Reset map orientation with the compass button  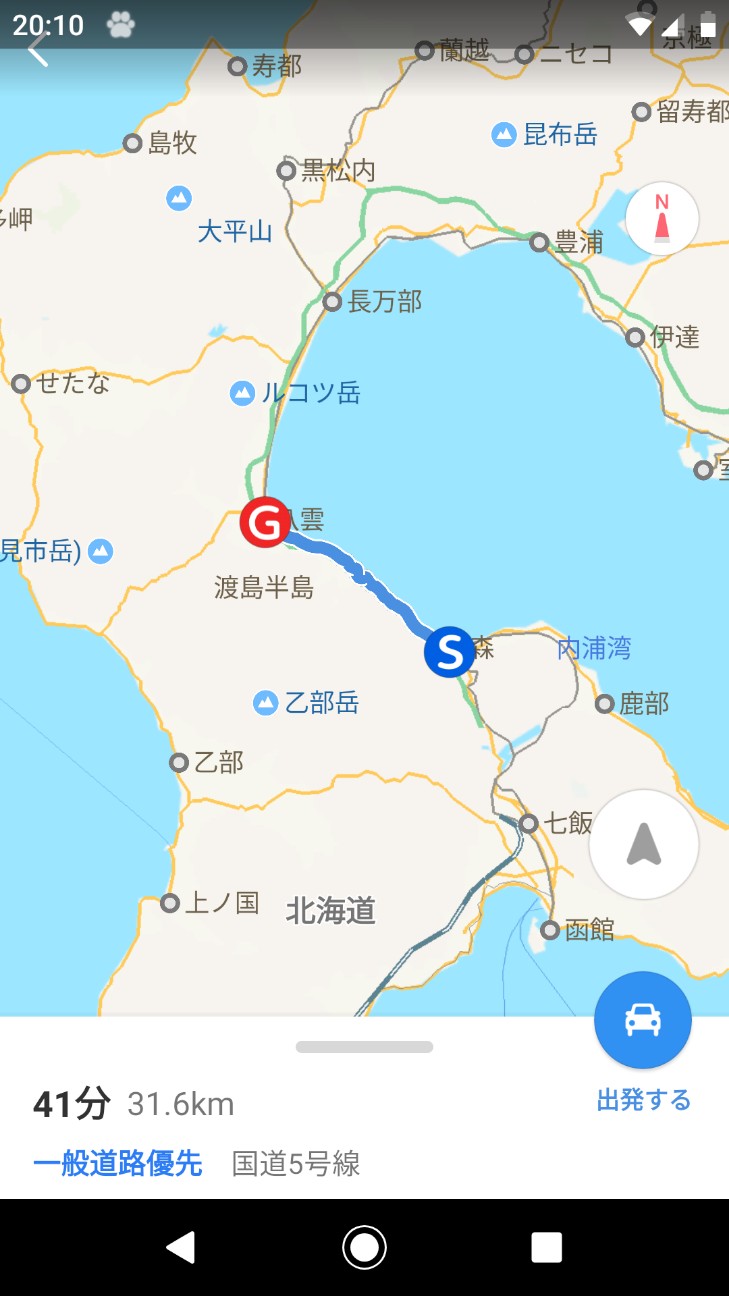tap(661, 219)
